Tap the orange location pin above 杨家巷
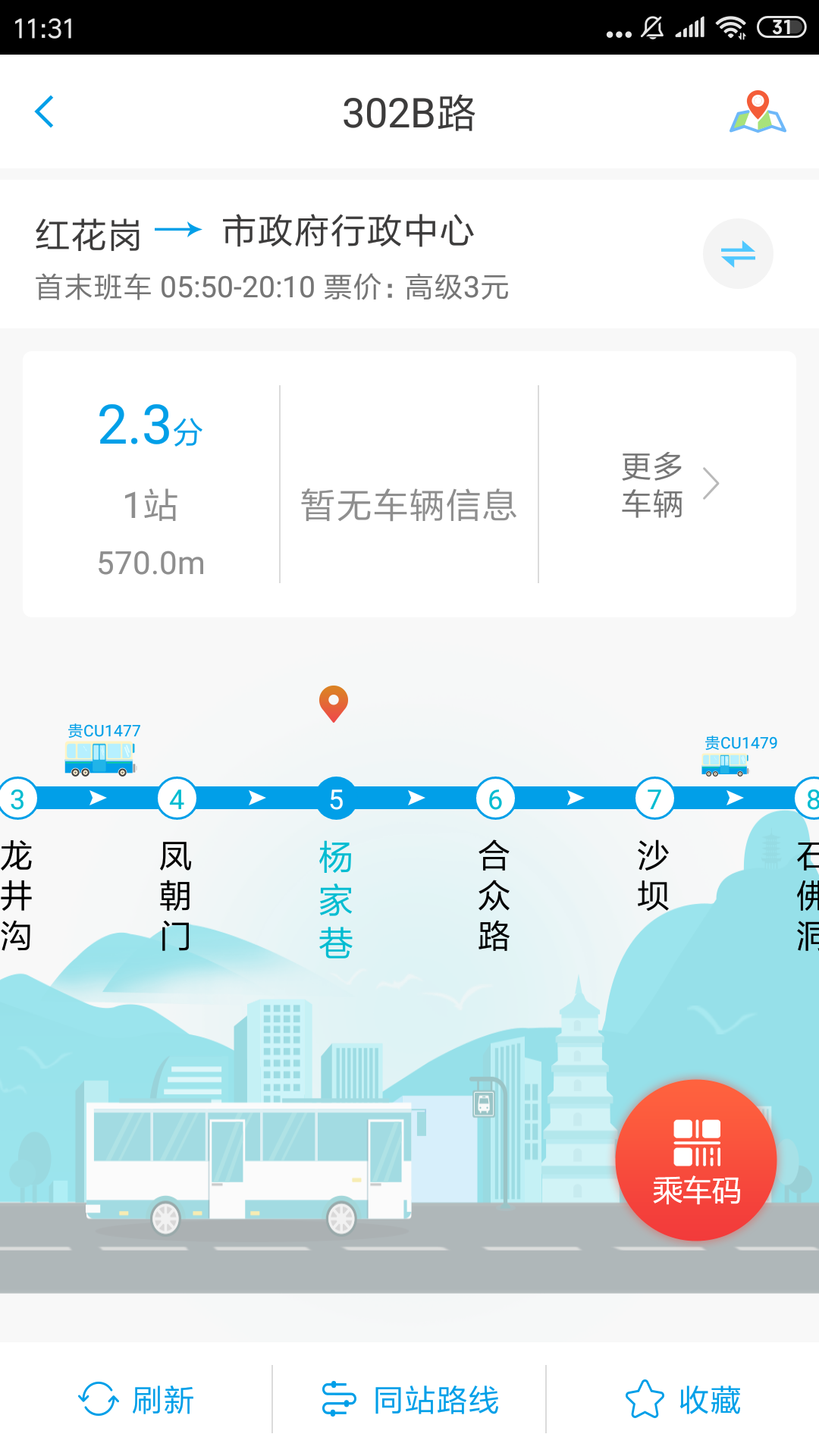The height and width of the screenshot is (1456, 819). [x=334, y=704]
